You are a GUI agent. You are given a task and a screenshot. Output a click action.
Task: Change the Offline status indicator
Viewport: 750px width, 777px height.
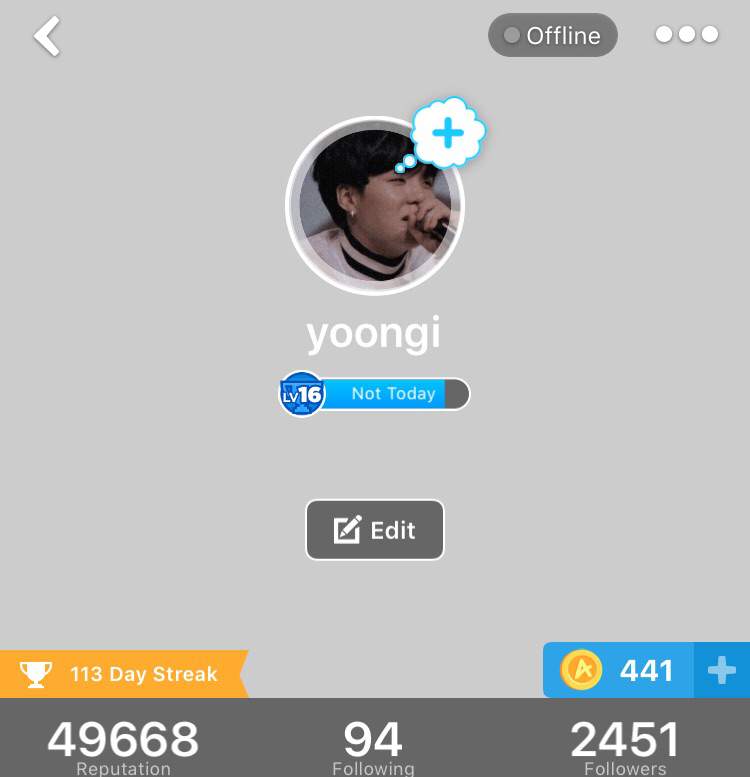click(x=552, y=36)
